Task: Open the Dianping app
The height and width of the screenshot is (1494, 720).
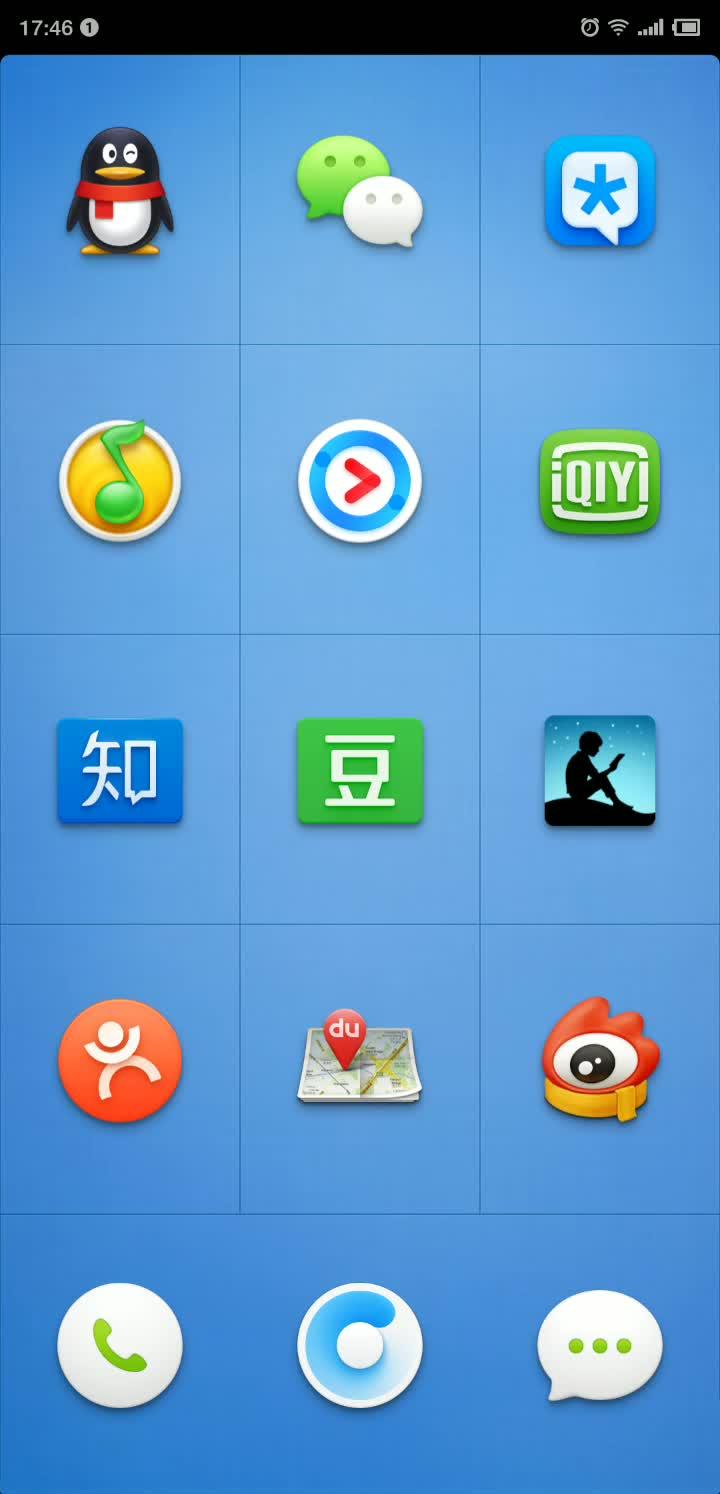Action: (x=120, y=1061)
